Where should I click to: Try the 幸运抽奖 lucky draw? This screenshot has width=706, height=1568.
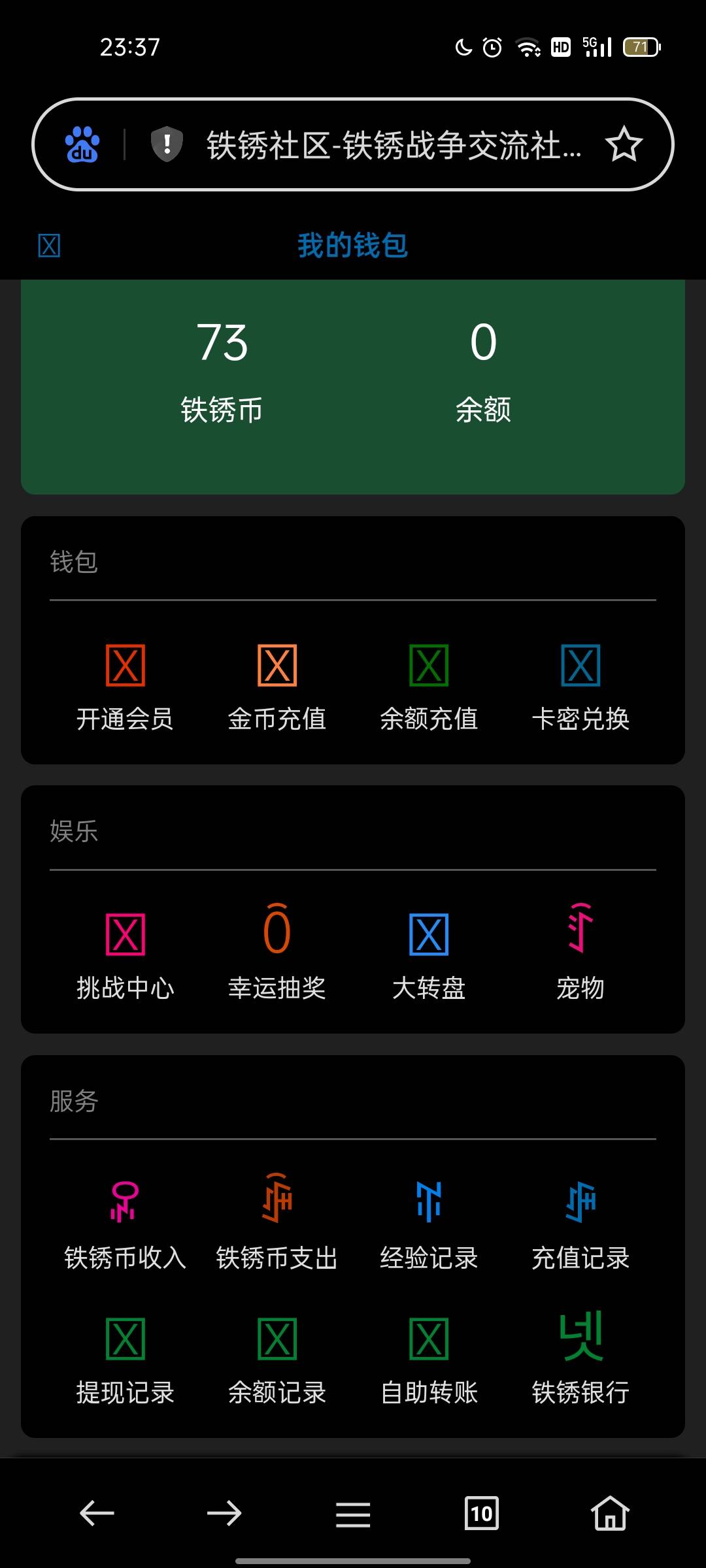[x=277, y=955]
